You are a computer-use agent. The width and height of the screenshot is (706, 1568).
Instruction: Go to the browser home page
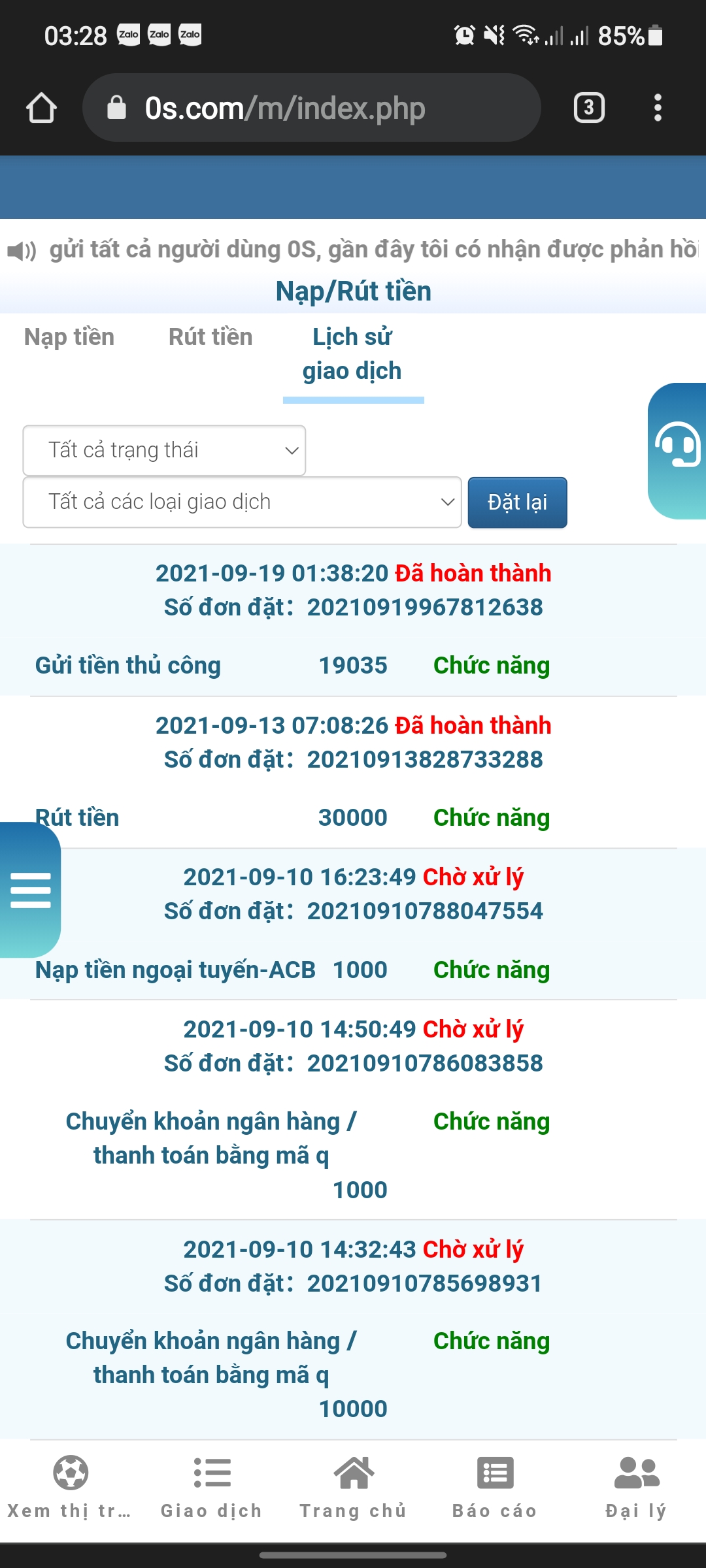41,108
